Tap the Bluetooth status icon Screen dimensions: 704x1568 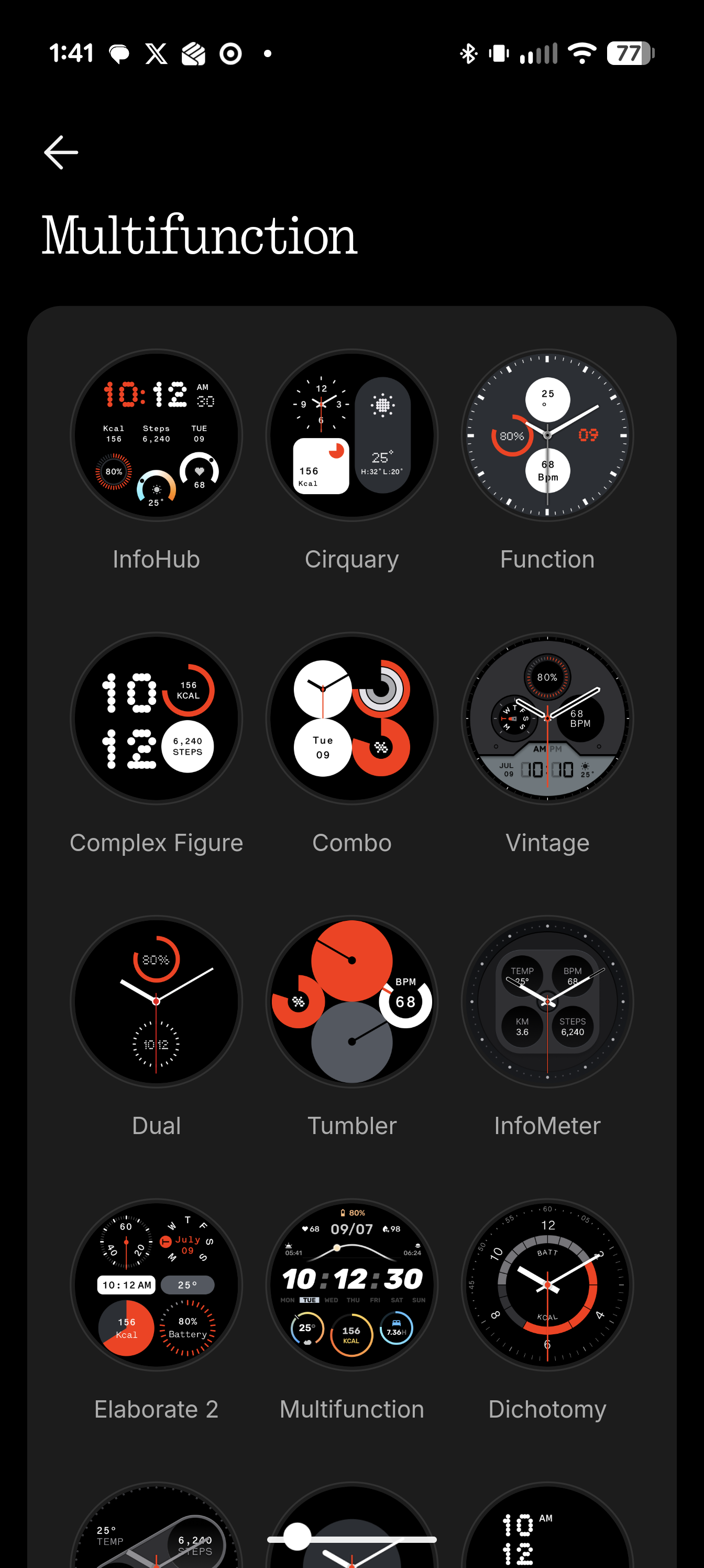point(467,54)
